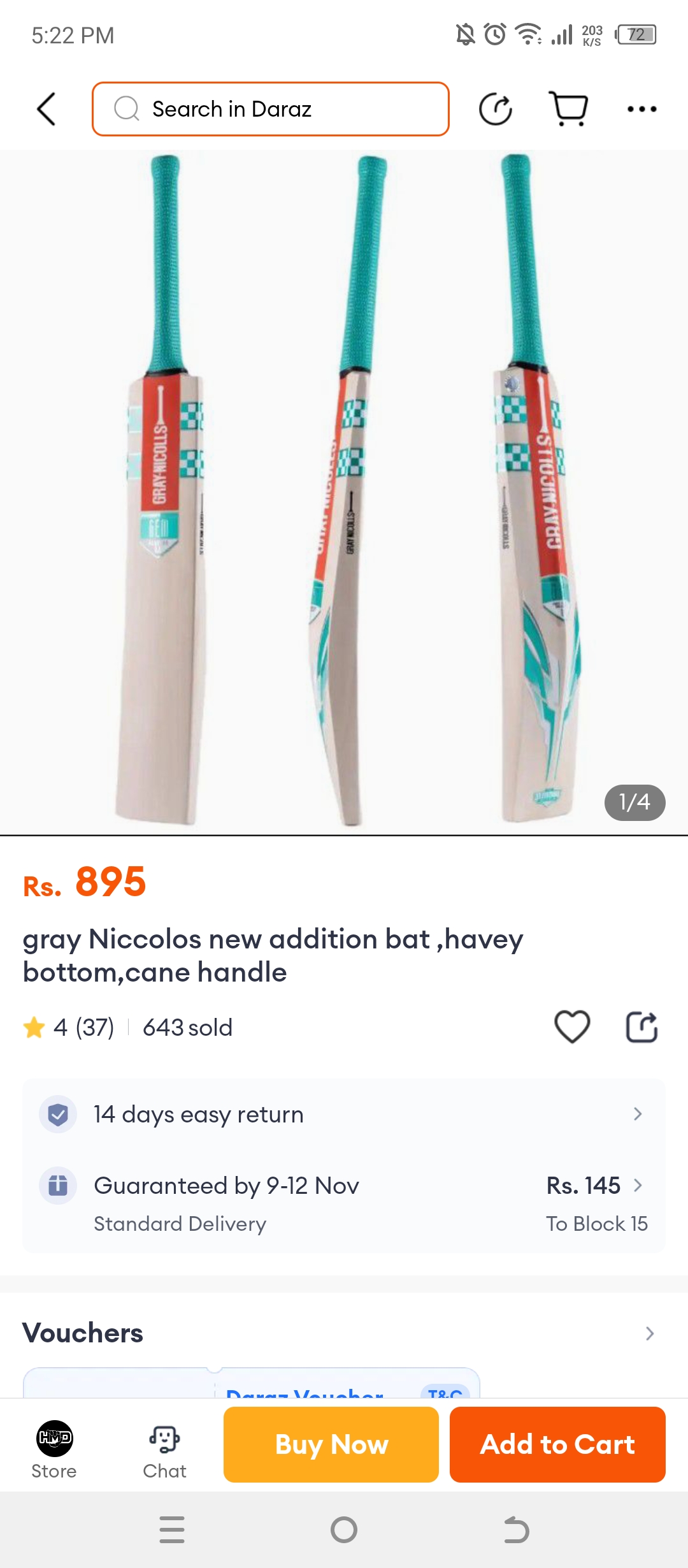Share this product listing
This screenshot has height=1568, width=688.
pos(641,1027)
